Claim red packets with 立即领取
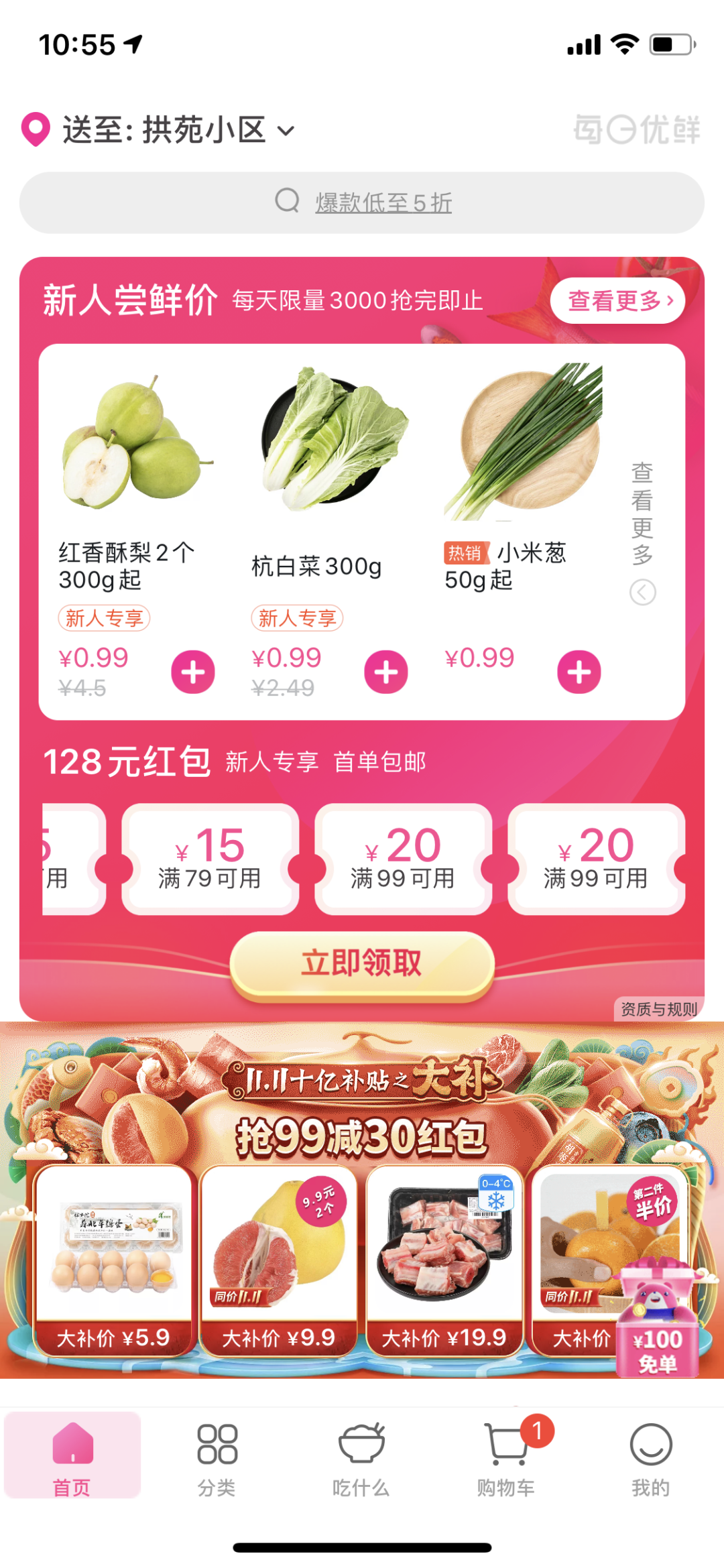This screenshot has width=724, height=1568. [x=362, y=964]
